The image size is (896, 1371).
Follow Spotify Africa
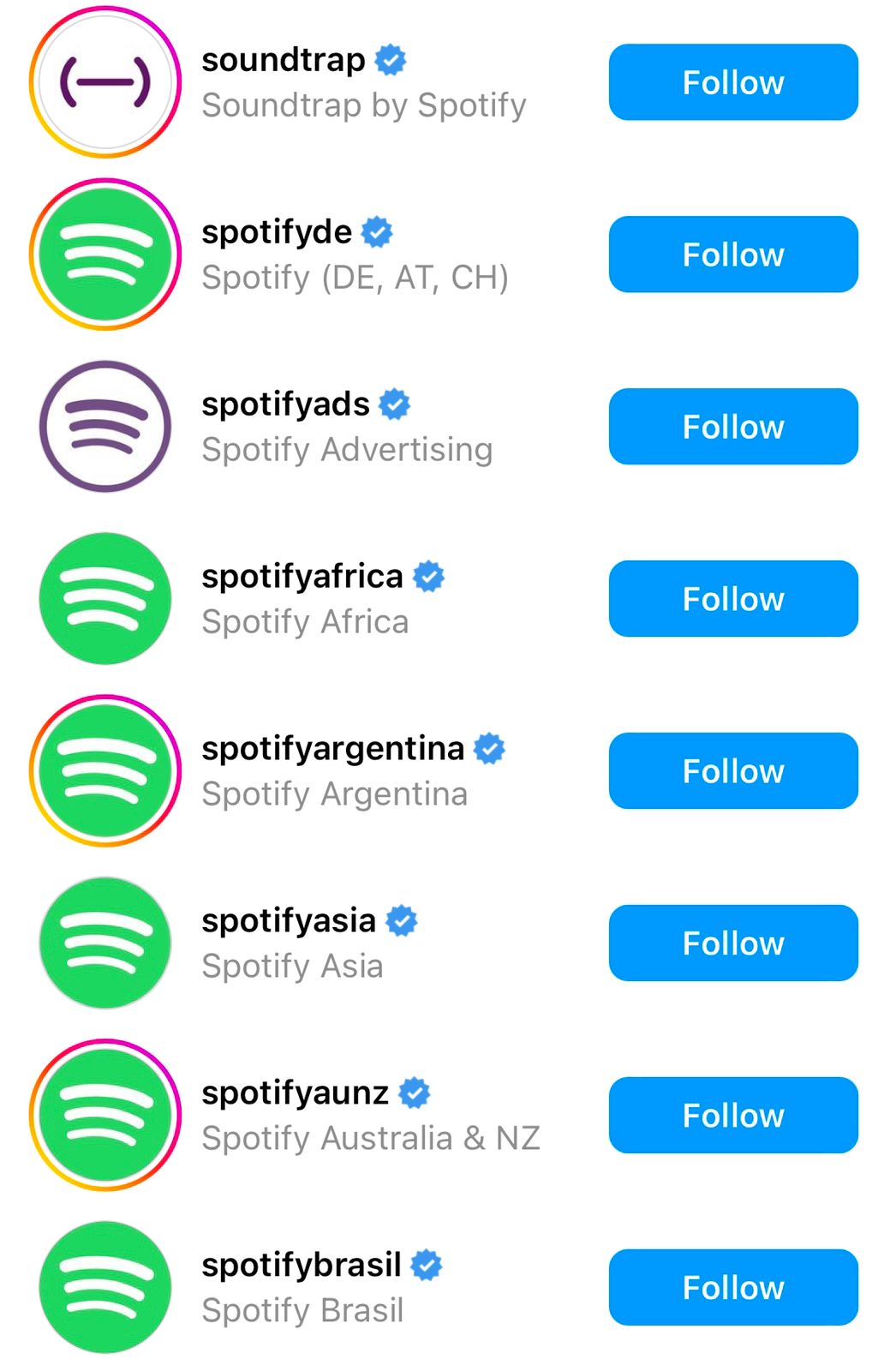pos(732,599)
